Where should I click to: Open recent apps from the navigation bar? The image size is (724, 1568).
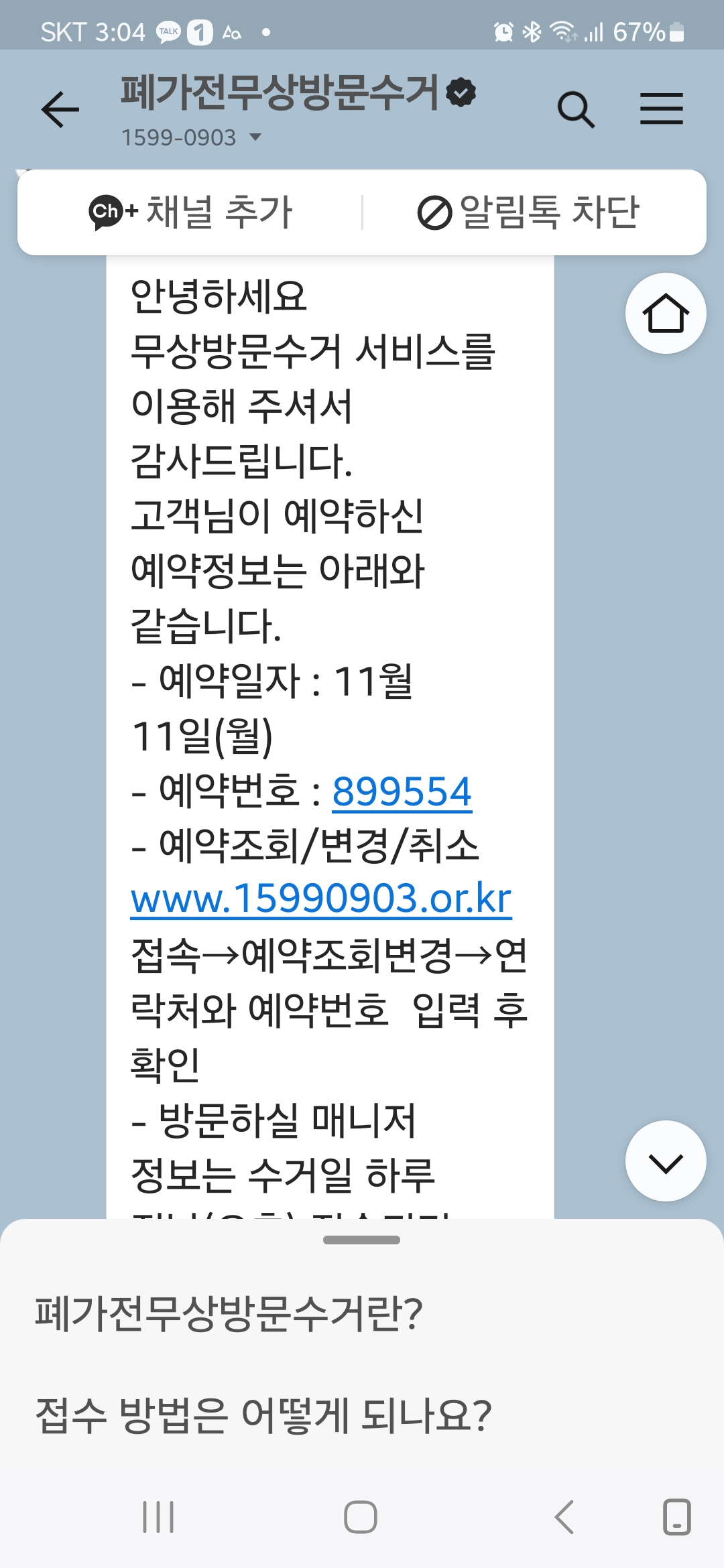click(158, 1517)
